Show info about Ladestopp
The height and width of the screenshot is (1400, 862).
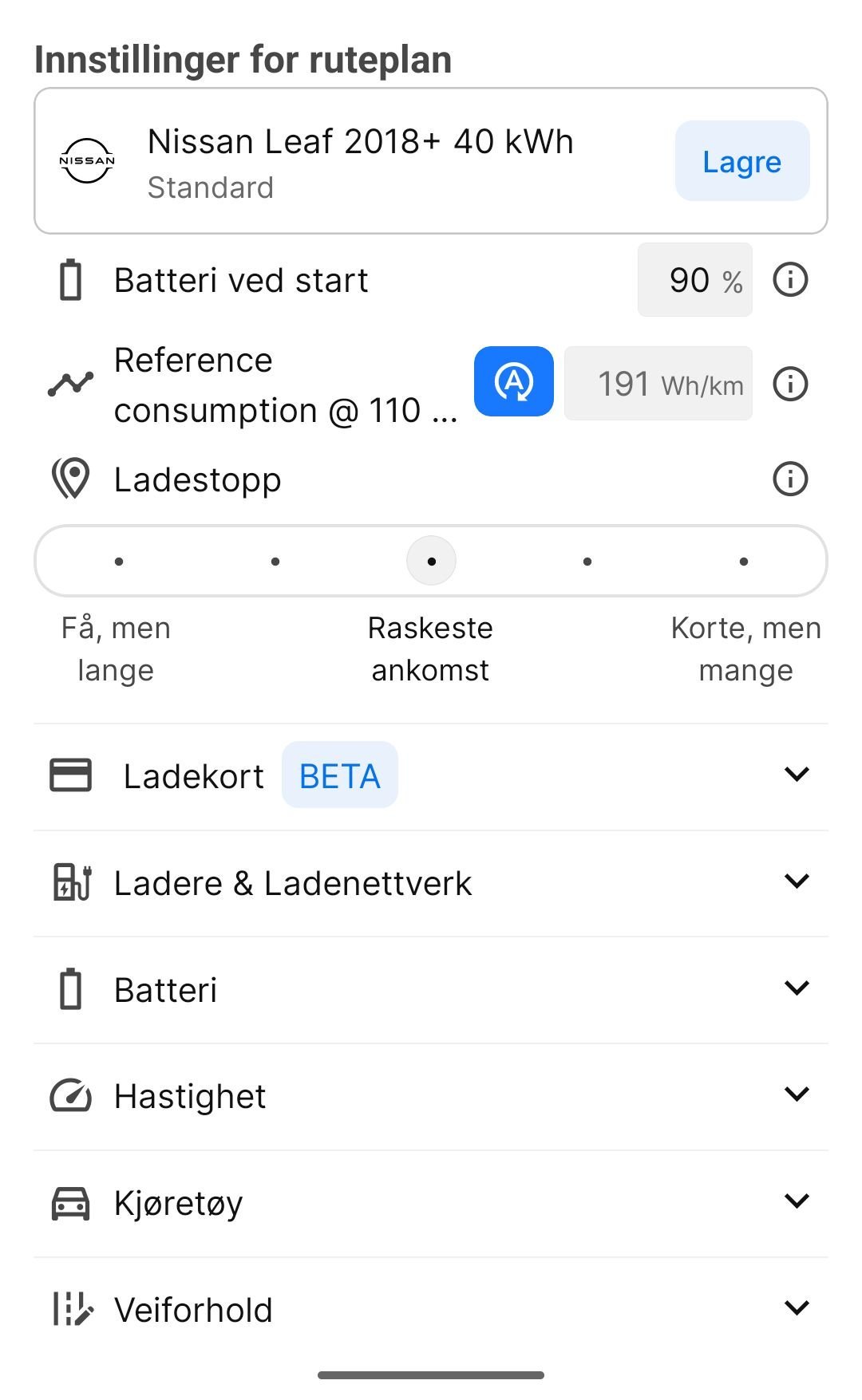click(790, 479)
